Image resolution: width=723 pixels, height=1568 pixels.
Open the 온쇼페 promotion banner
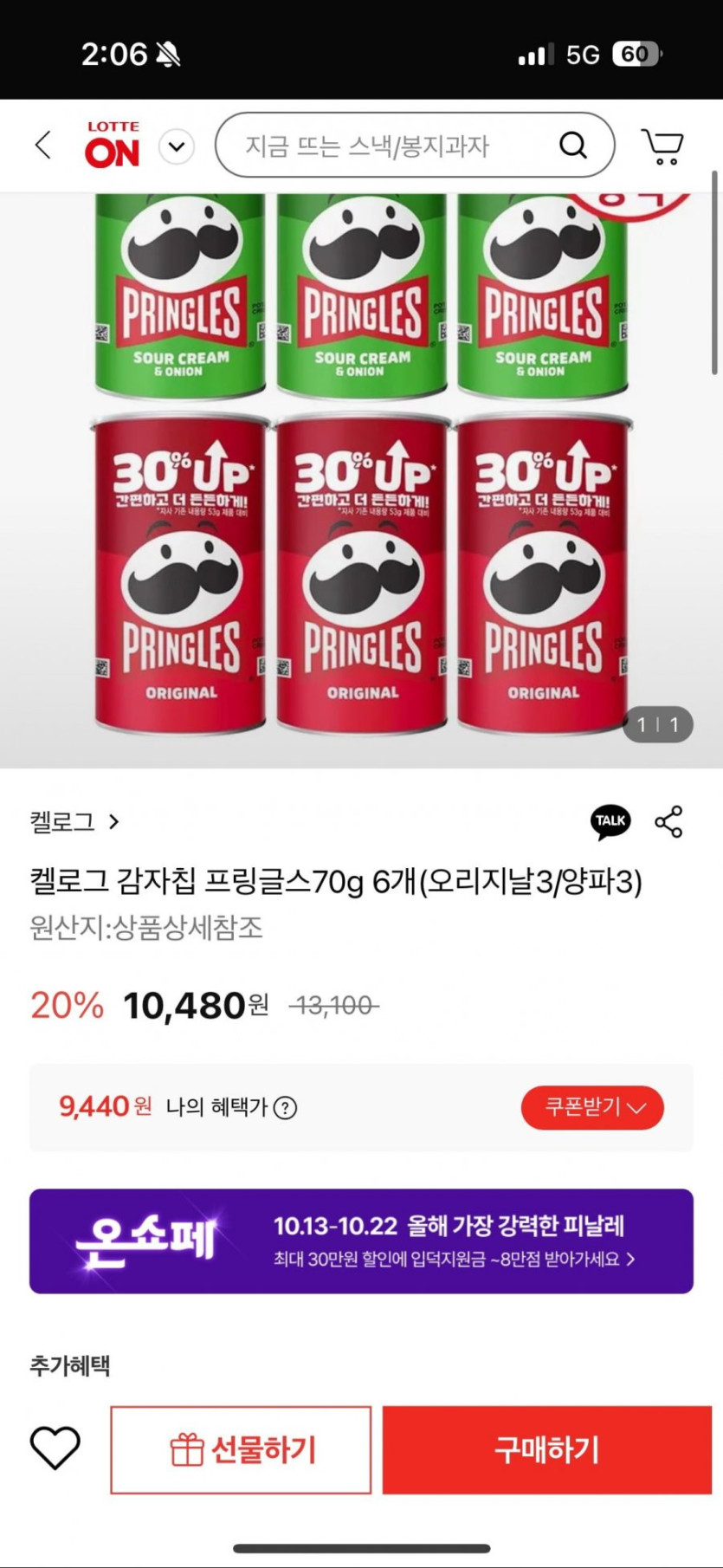pyautogui.click(x=361, y=1241)
